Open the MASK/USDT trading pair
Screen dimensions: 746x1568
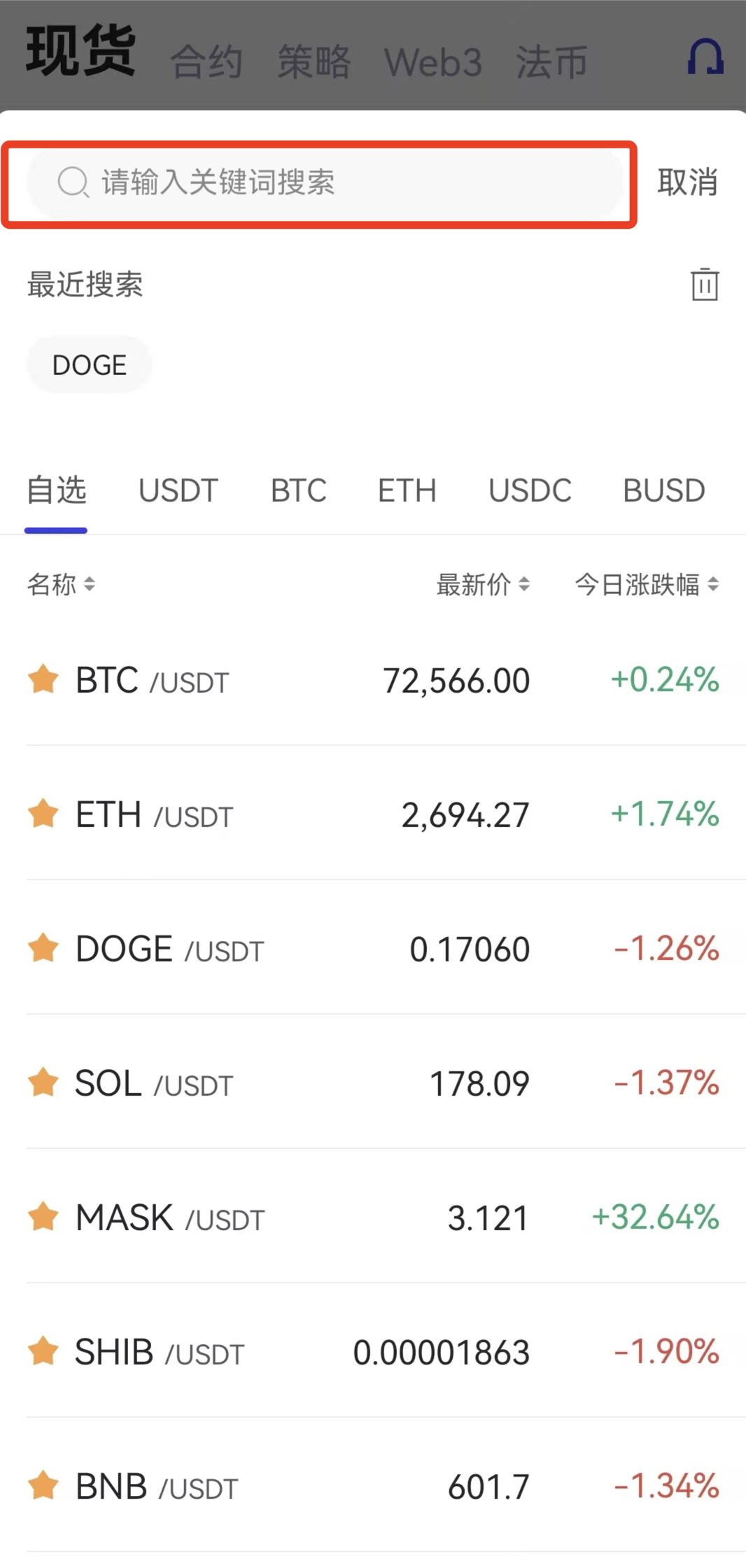pyautogui.click(x=373, y=1217)
